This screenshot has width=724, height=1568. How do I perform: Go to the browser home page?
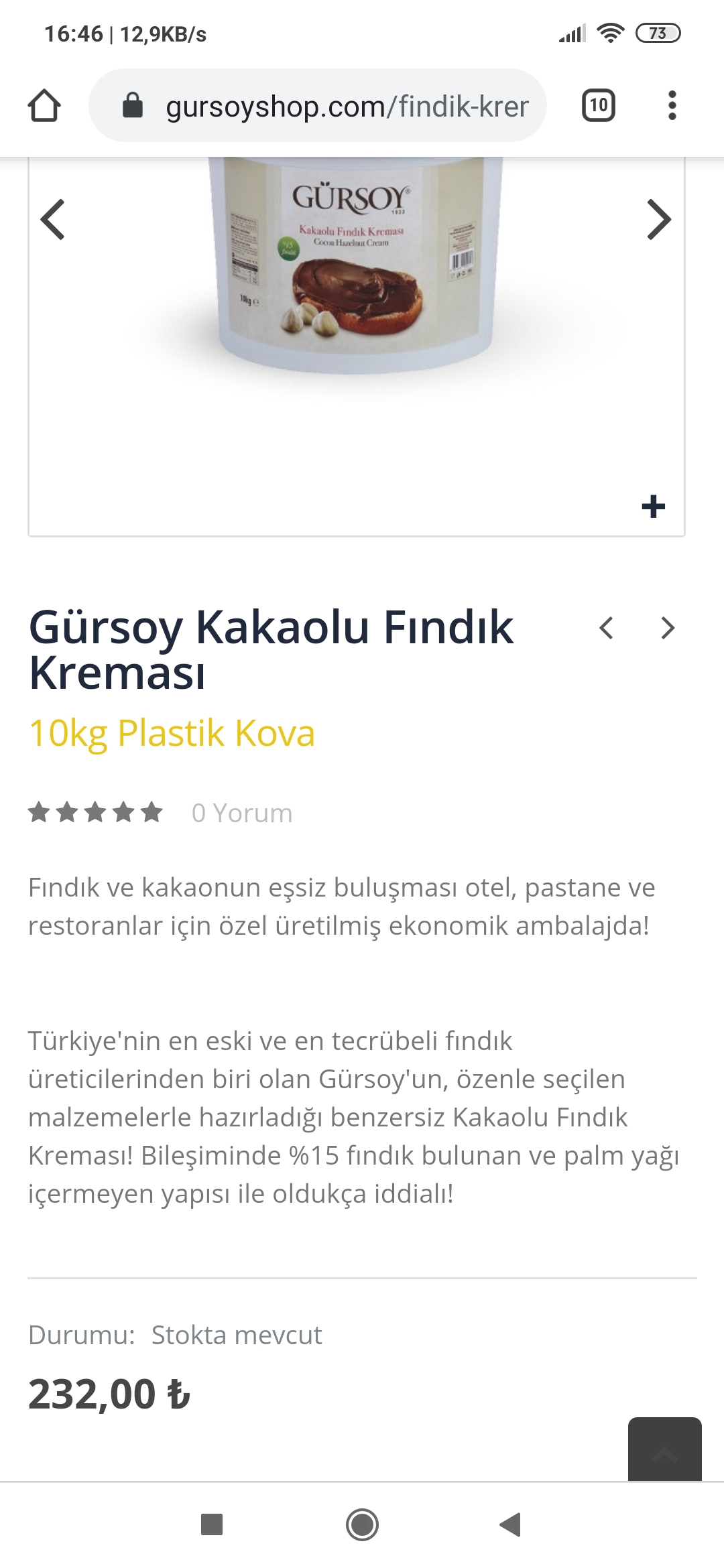[44, 106]
